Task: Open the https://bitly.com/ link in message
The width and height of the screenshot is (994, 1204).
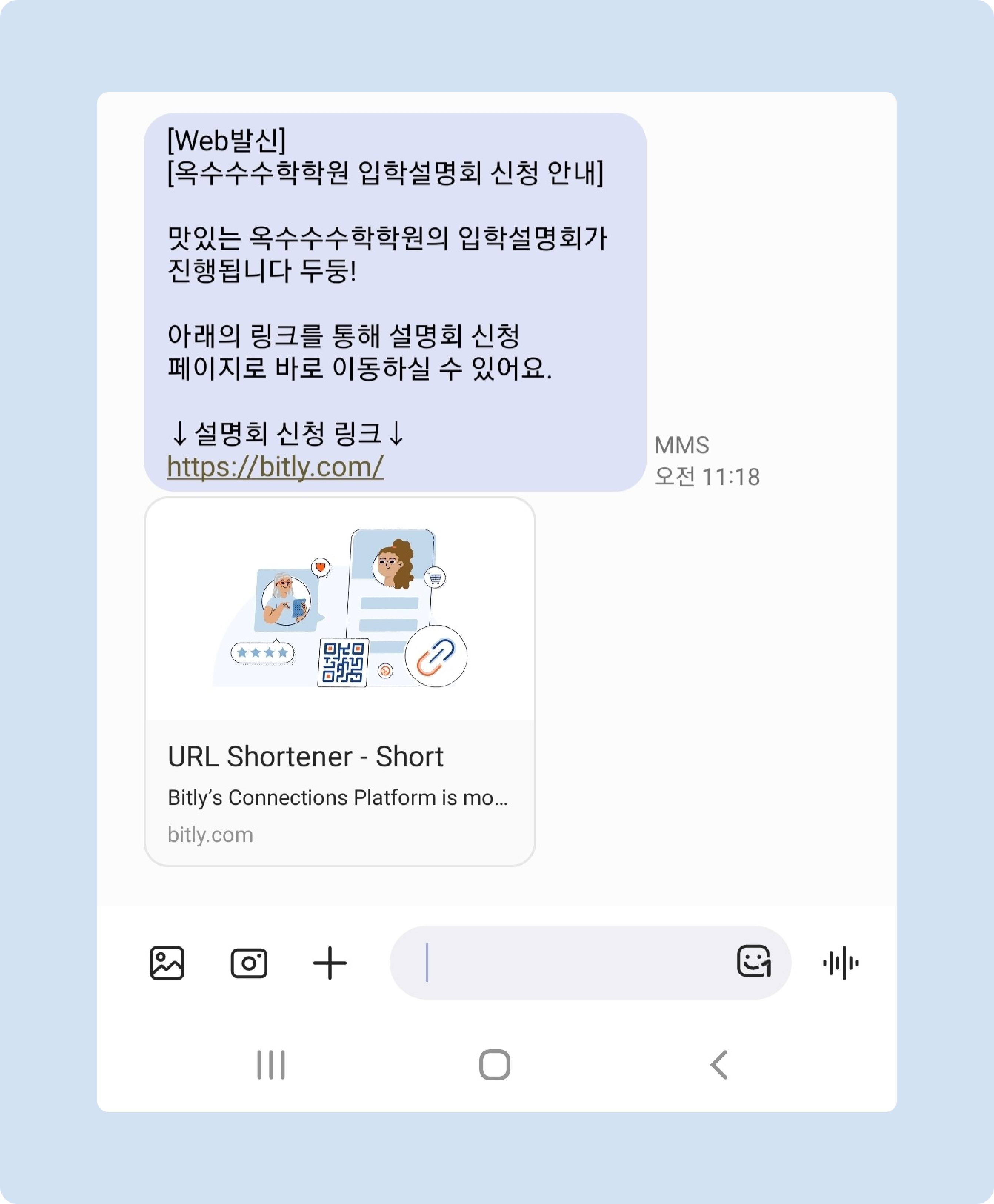Action: coord(275,467)
